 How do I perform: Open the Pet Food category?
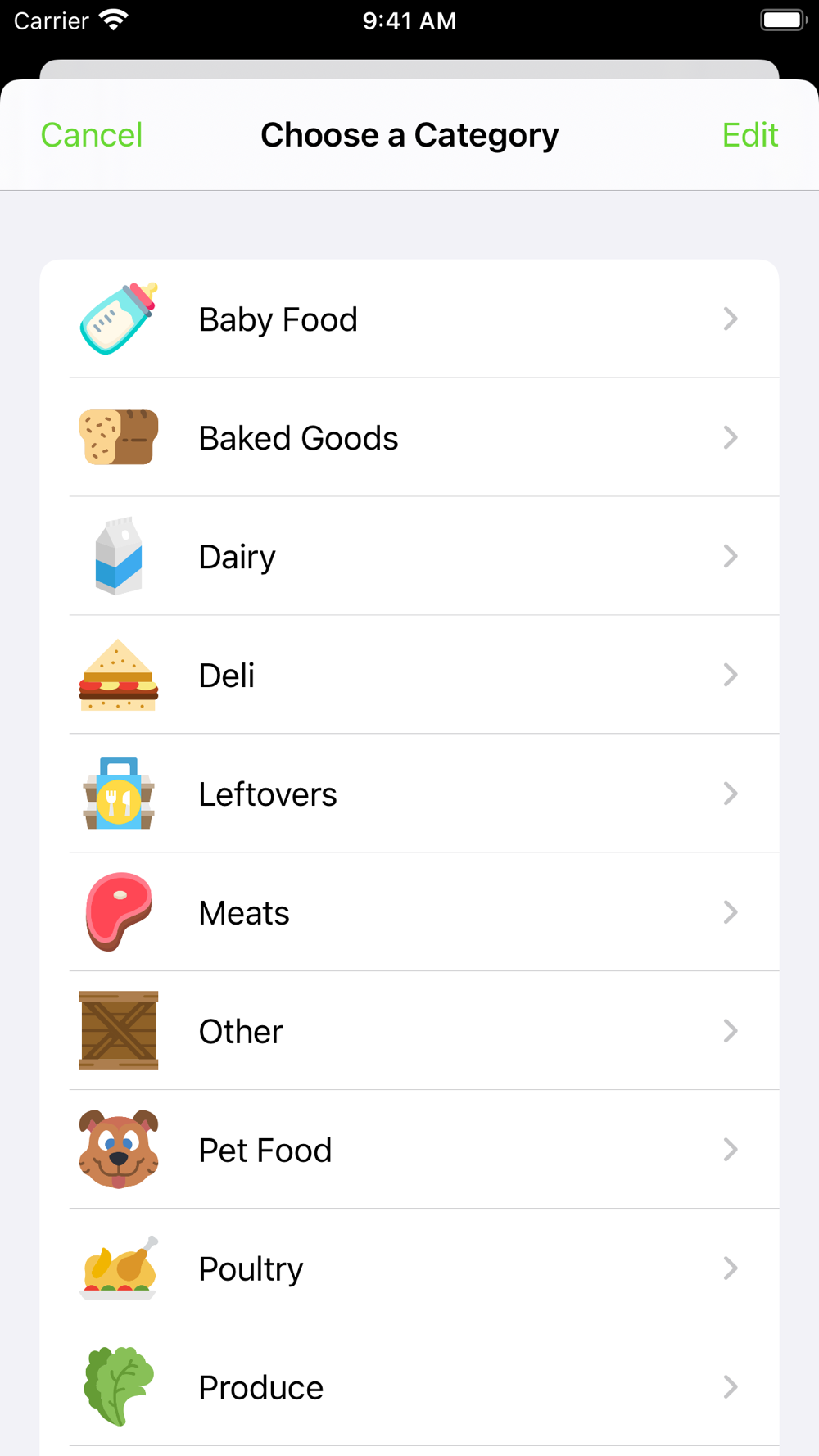[409, 1150]
